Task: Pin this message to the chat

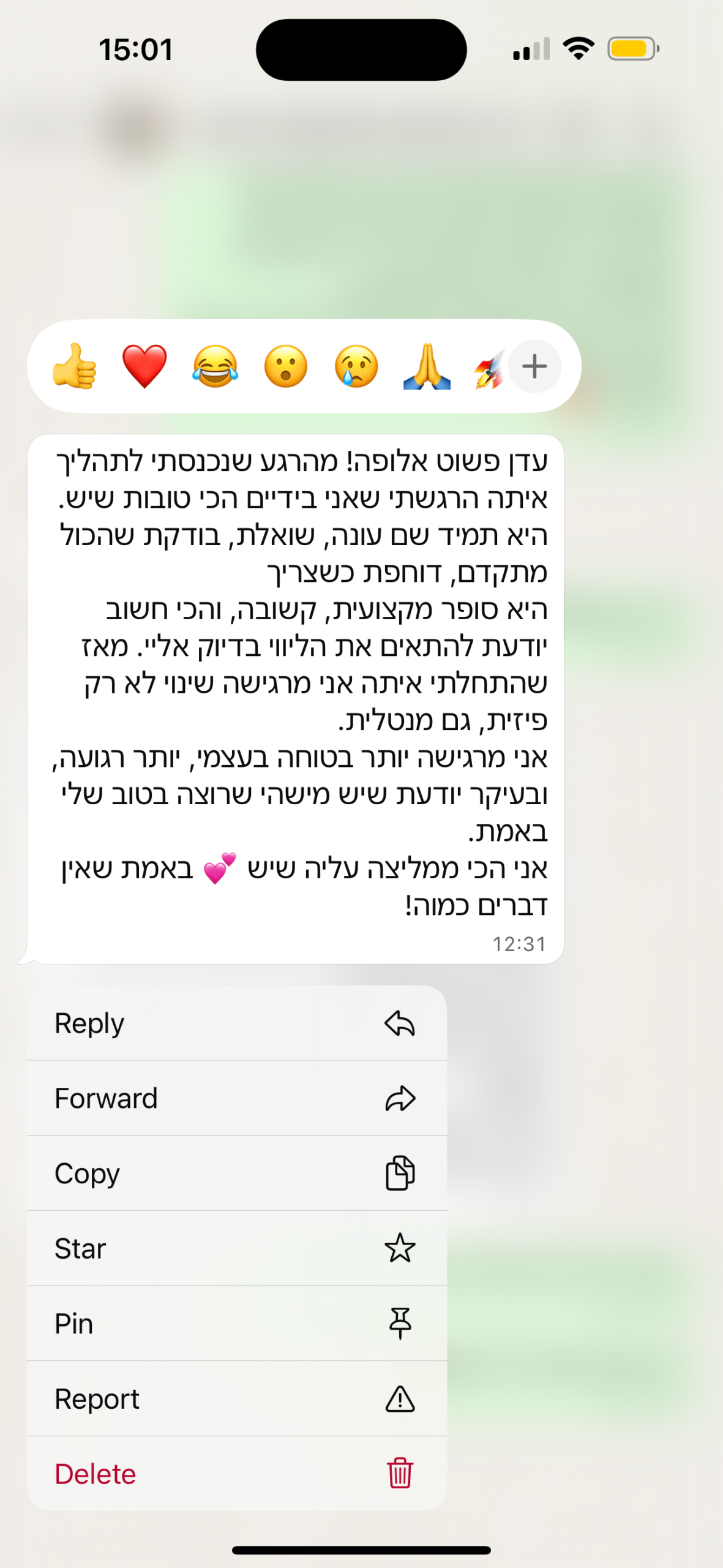Action: coord(236,1324)
